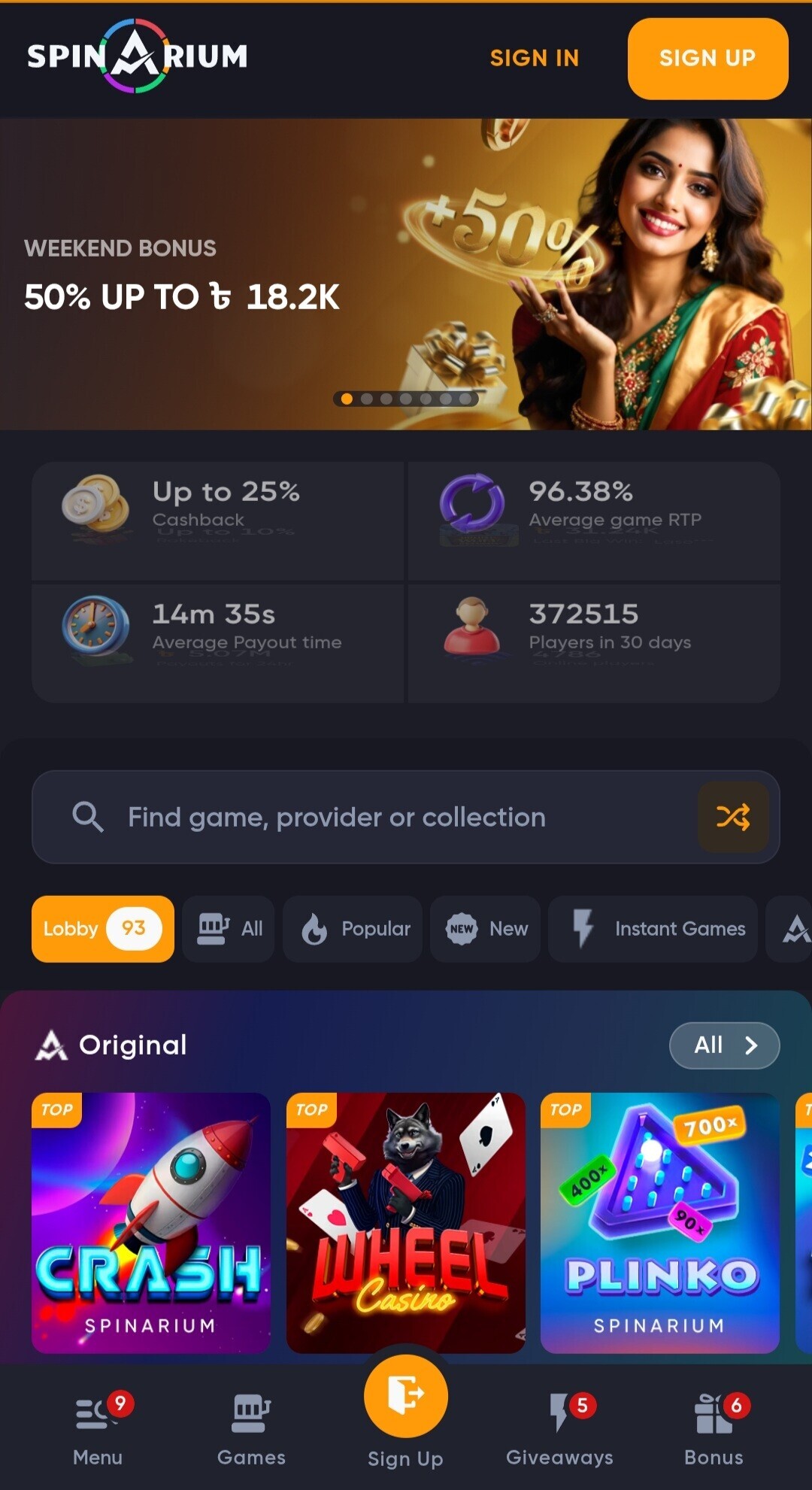Tap the orange SIGN UP button
812x1490 pixels.
pyautogui.click(x=707, y=59)
